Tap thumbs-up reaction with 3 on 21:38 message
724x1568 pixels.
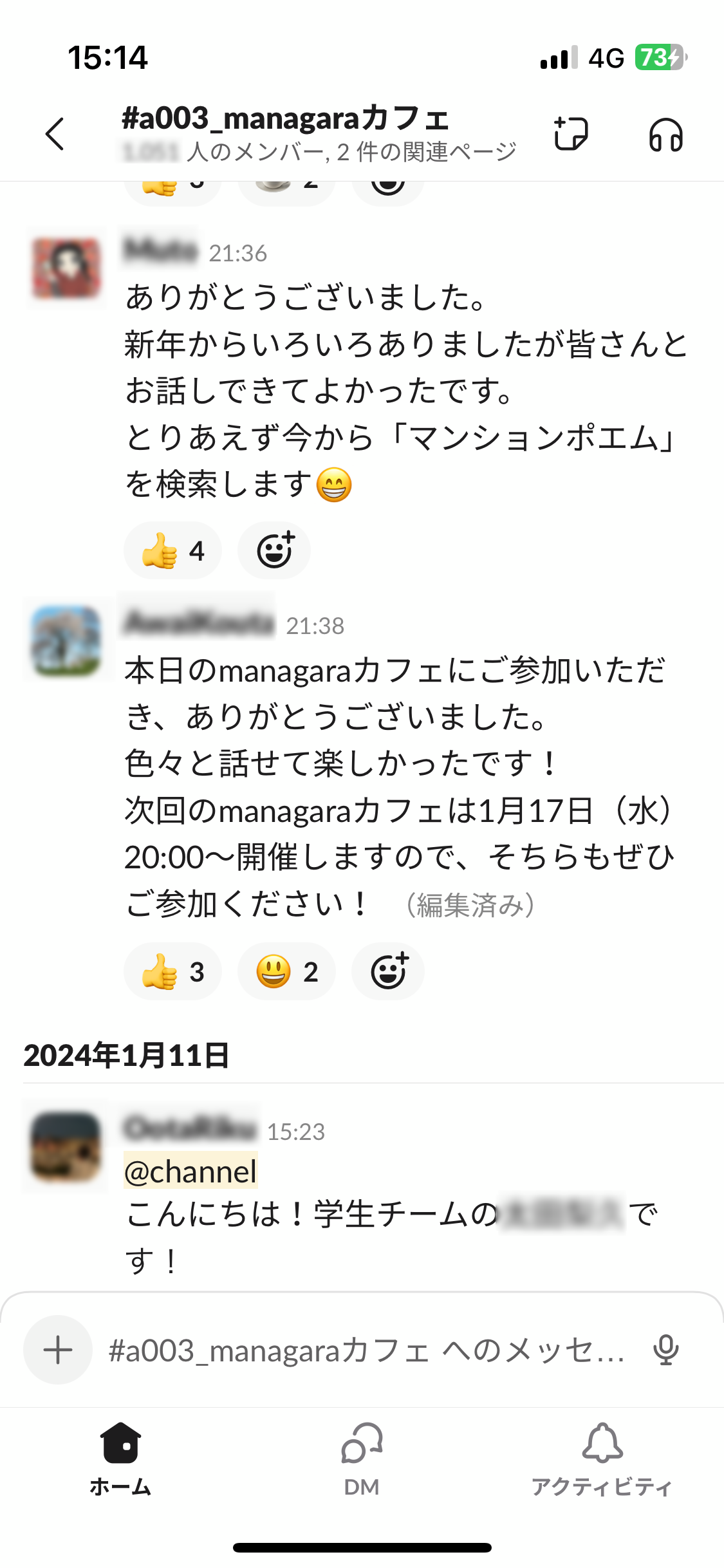(x=172, y=971)
